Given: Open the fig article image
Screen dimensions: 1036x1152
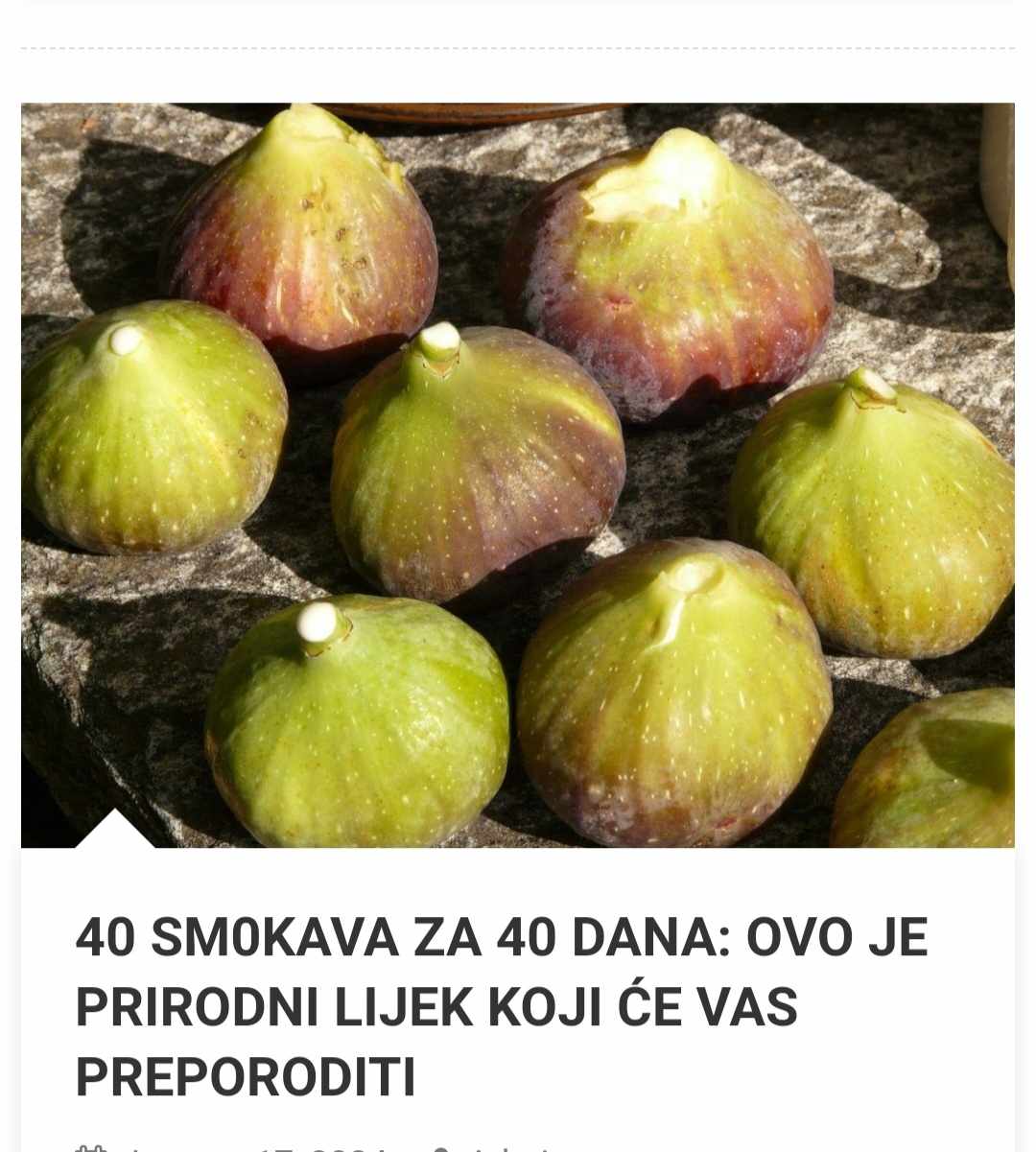Looking at the screenshot, I should pos(518,475).
